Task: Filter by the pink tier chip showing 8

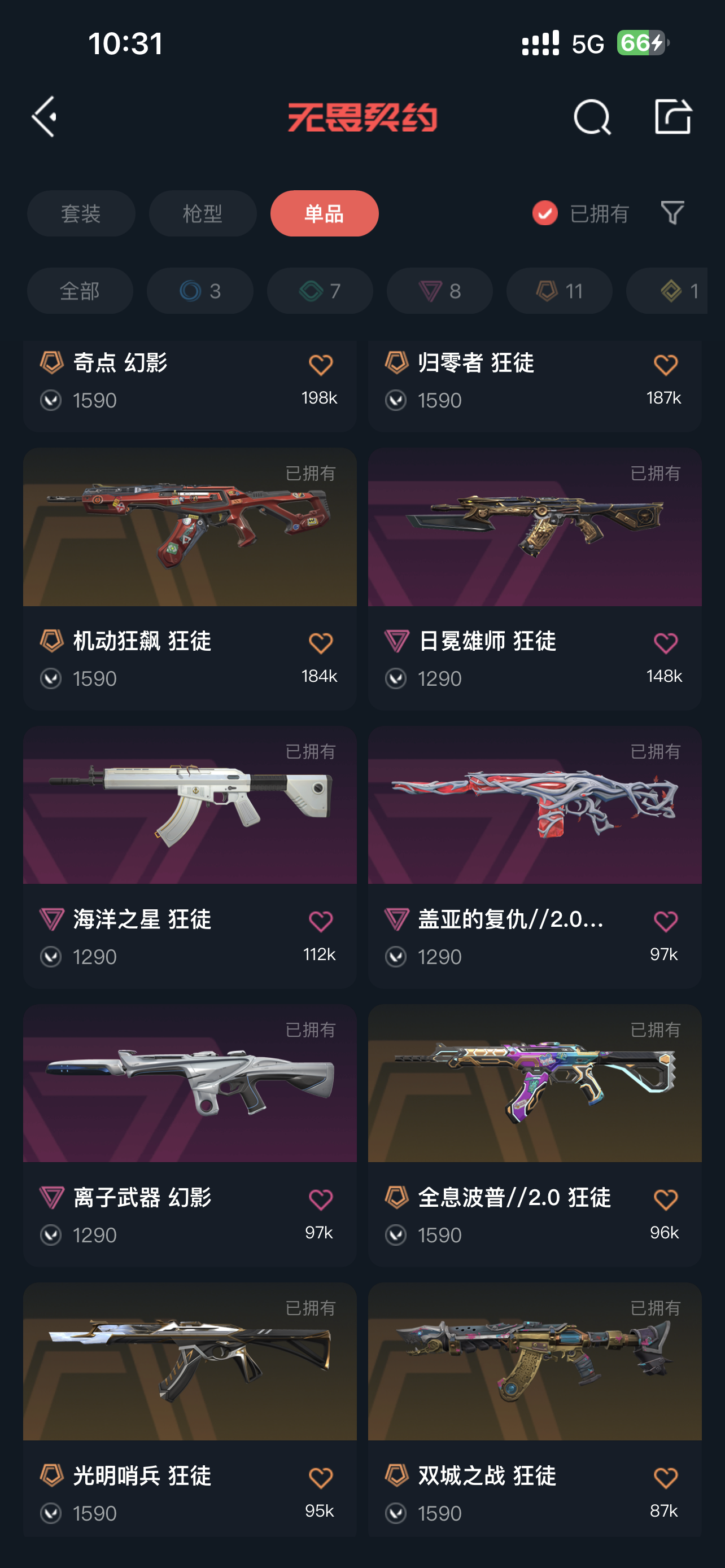Action: point(439,291)
